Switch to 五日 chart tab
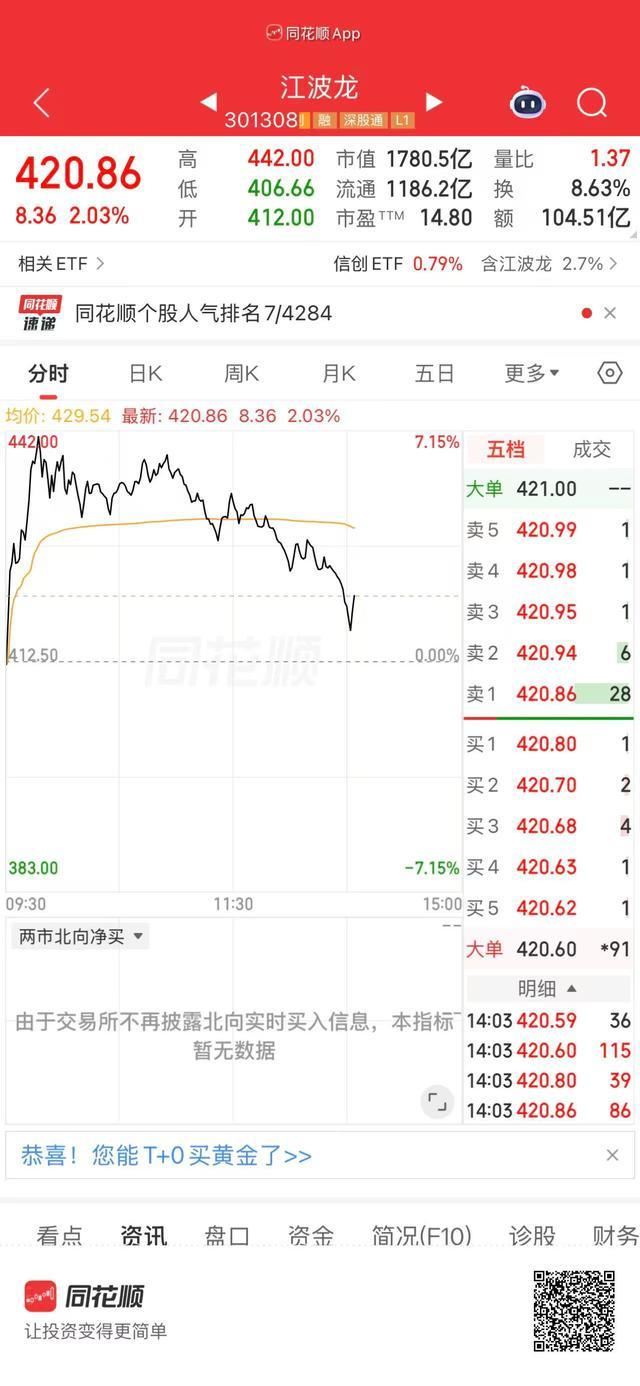 coord(434,373)
